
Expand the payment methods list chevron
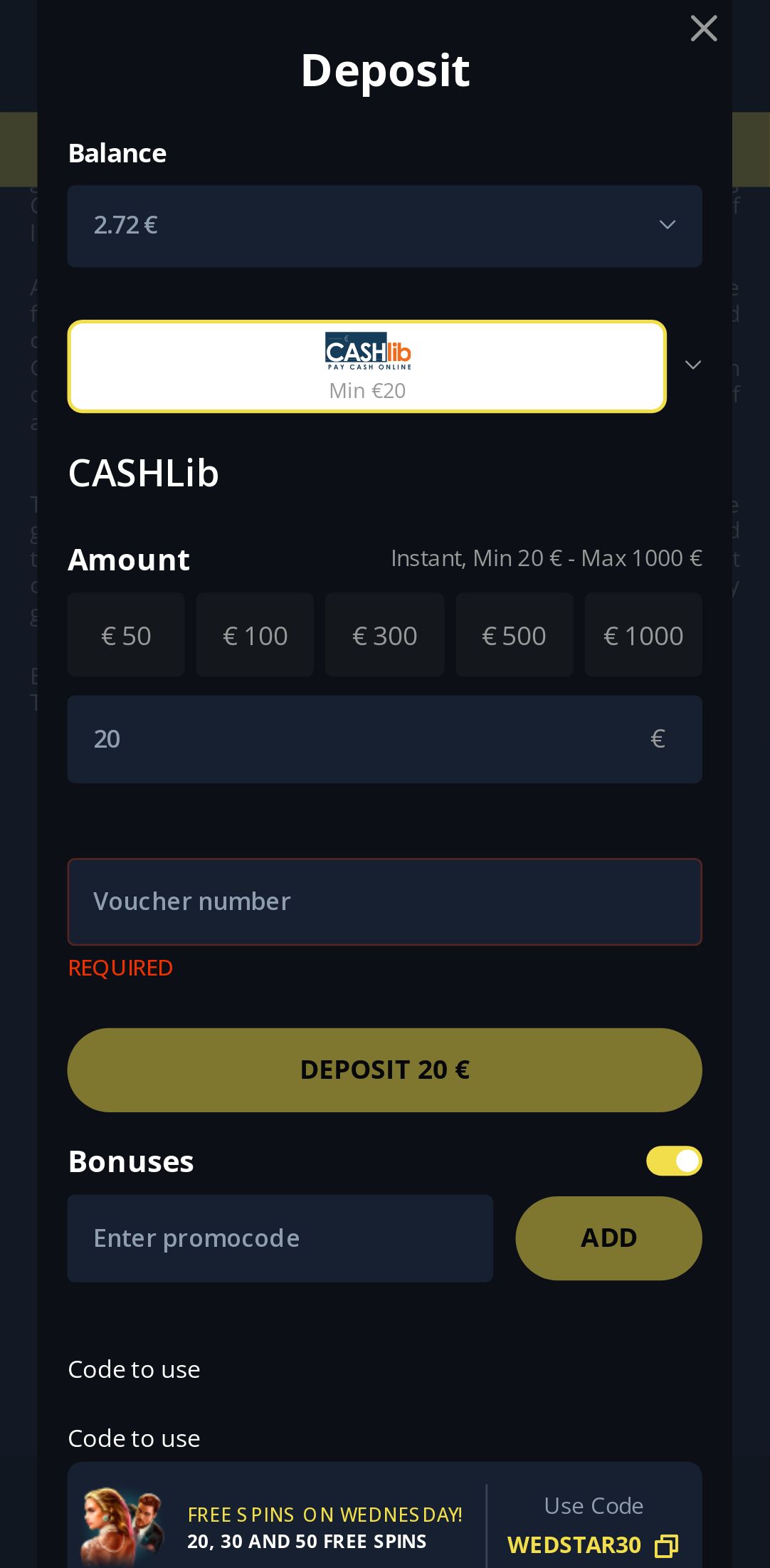tap(692, 365)
